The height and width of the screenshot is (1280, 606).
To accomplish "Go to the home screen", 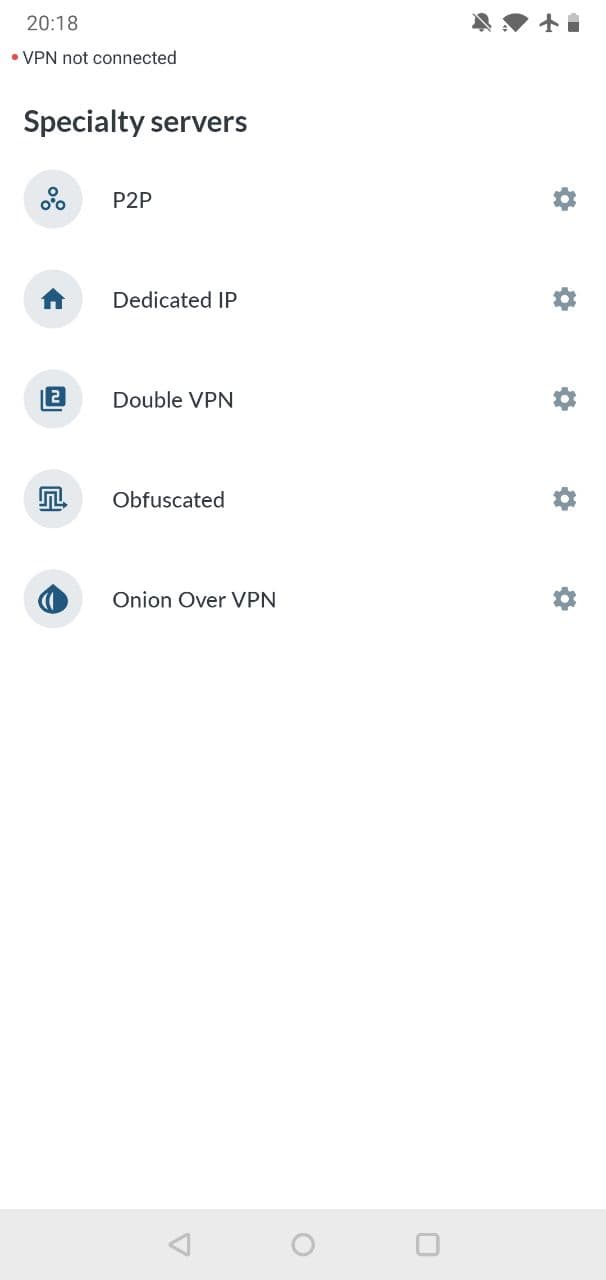I will (303, 1244).
